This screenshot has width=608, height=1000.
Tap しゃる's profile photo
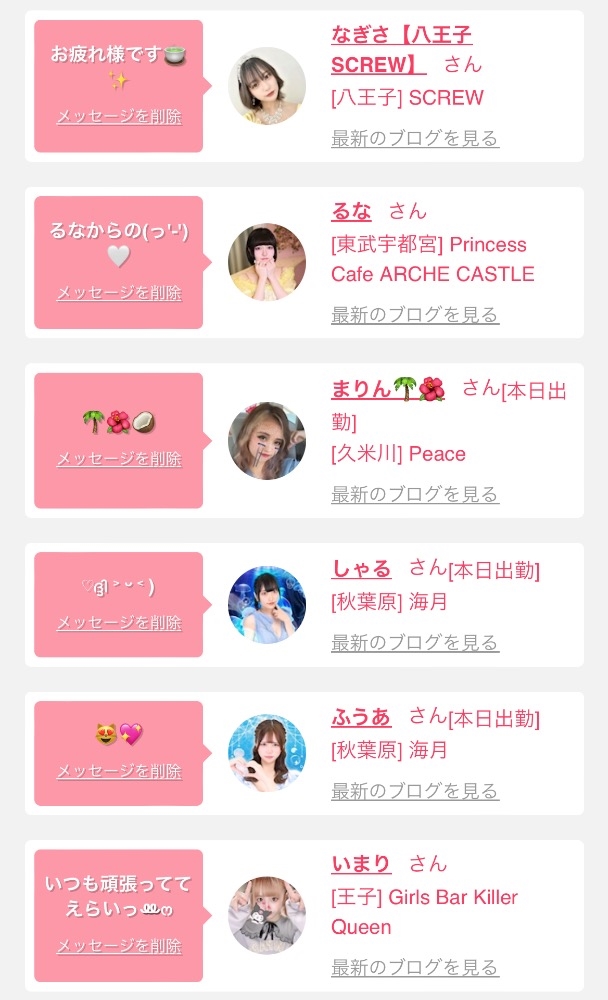[x=267, y=605]
